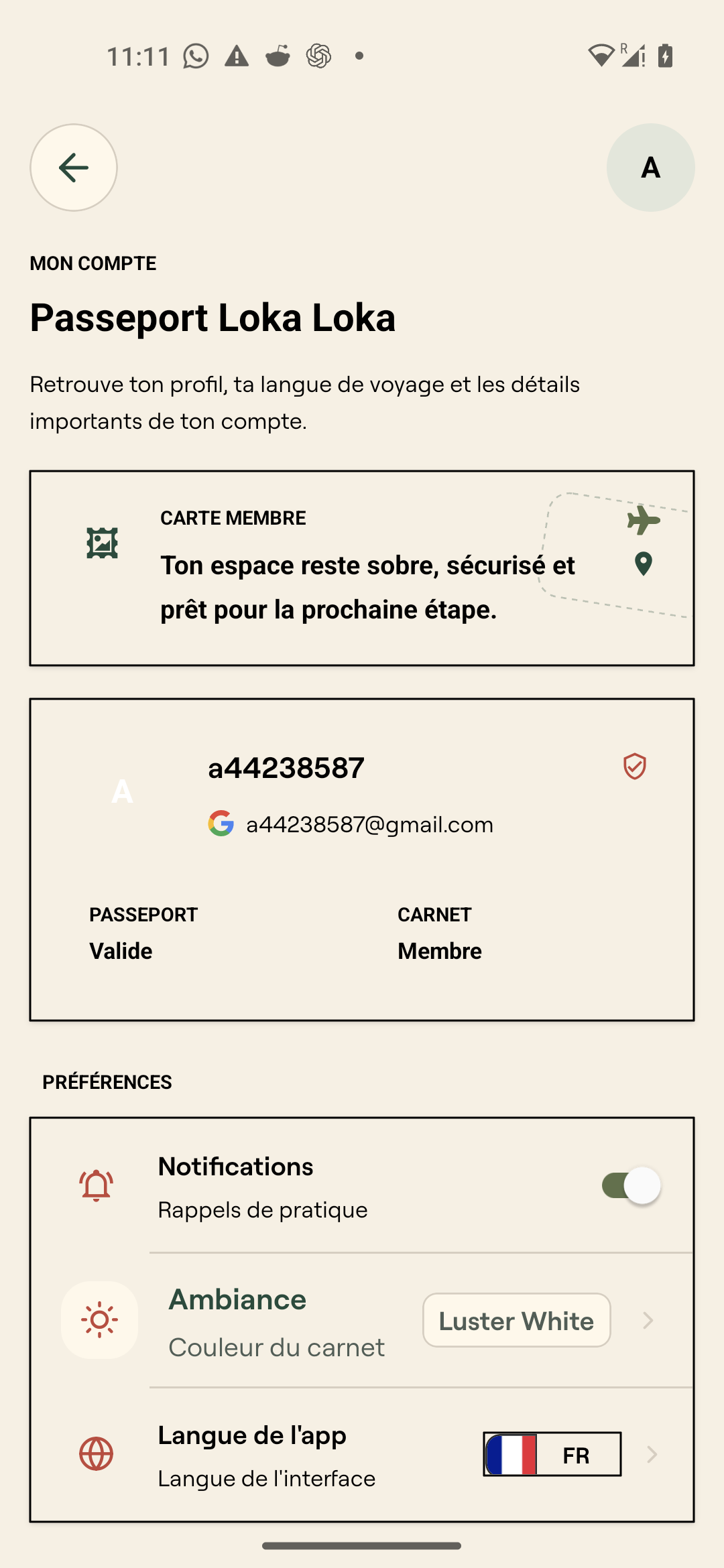The height and width of the screenshot is (1568, 724).
Task: Open the A profile avatar
Action: tap(650, 168)
